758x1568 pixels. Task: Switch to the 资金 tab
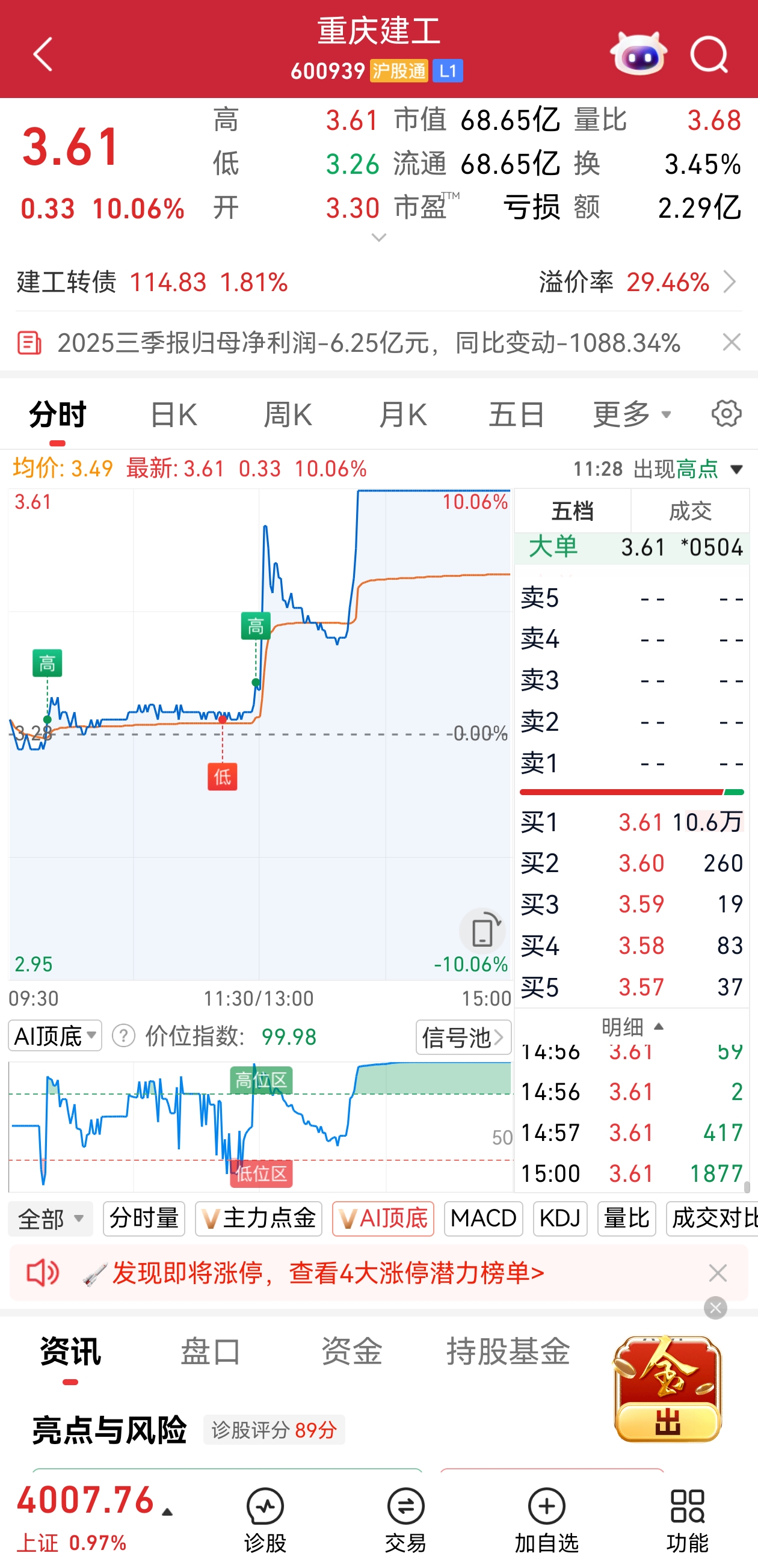[351, 1352]
